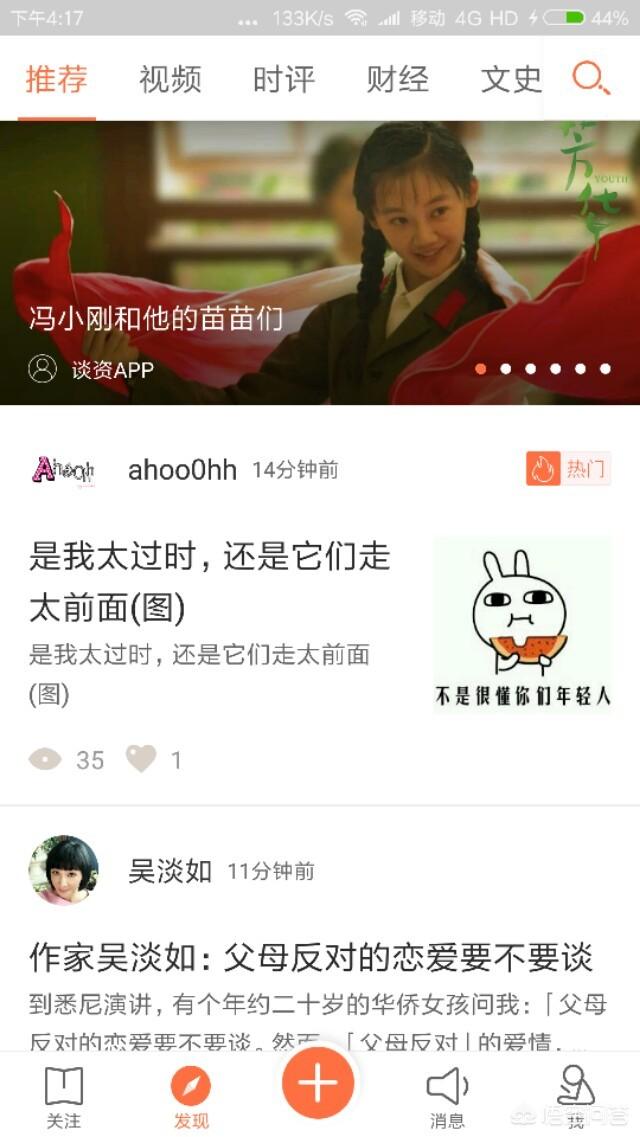Open the search magnifier icon
The width and height of the screenshot is (640, 1137).
[591, 78]
